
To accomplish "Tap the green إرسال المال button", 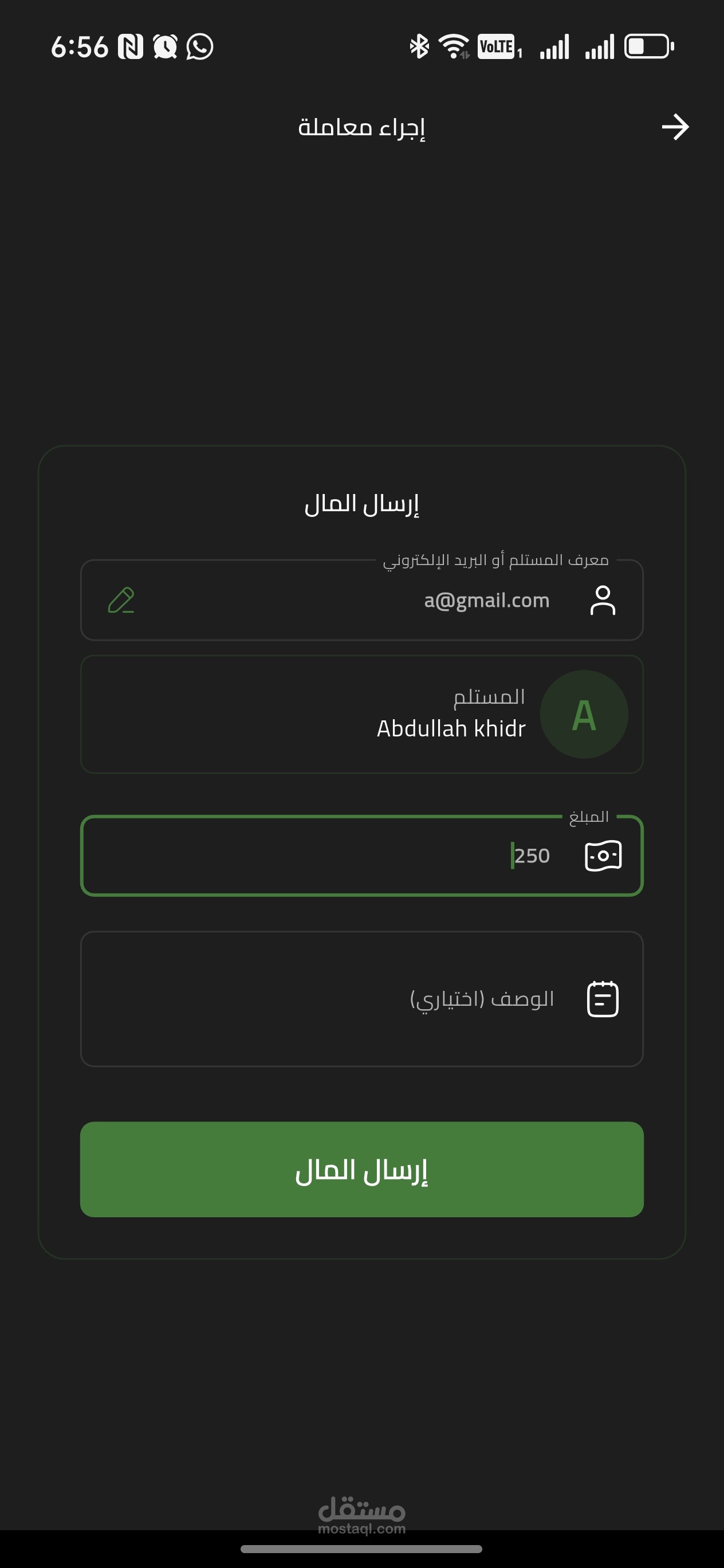I will (x=361, y=1170).
